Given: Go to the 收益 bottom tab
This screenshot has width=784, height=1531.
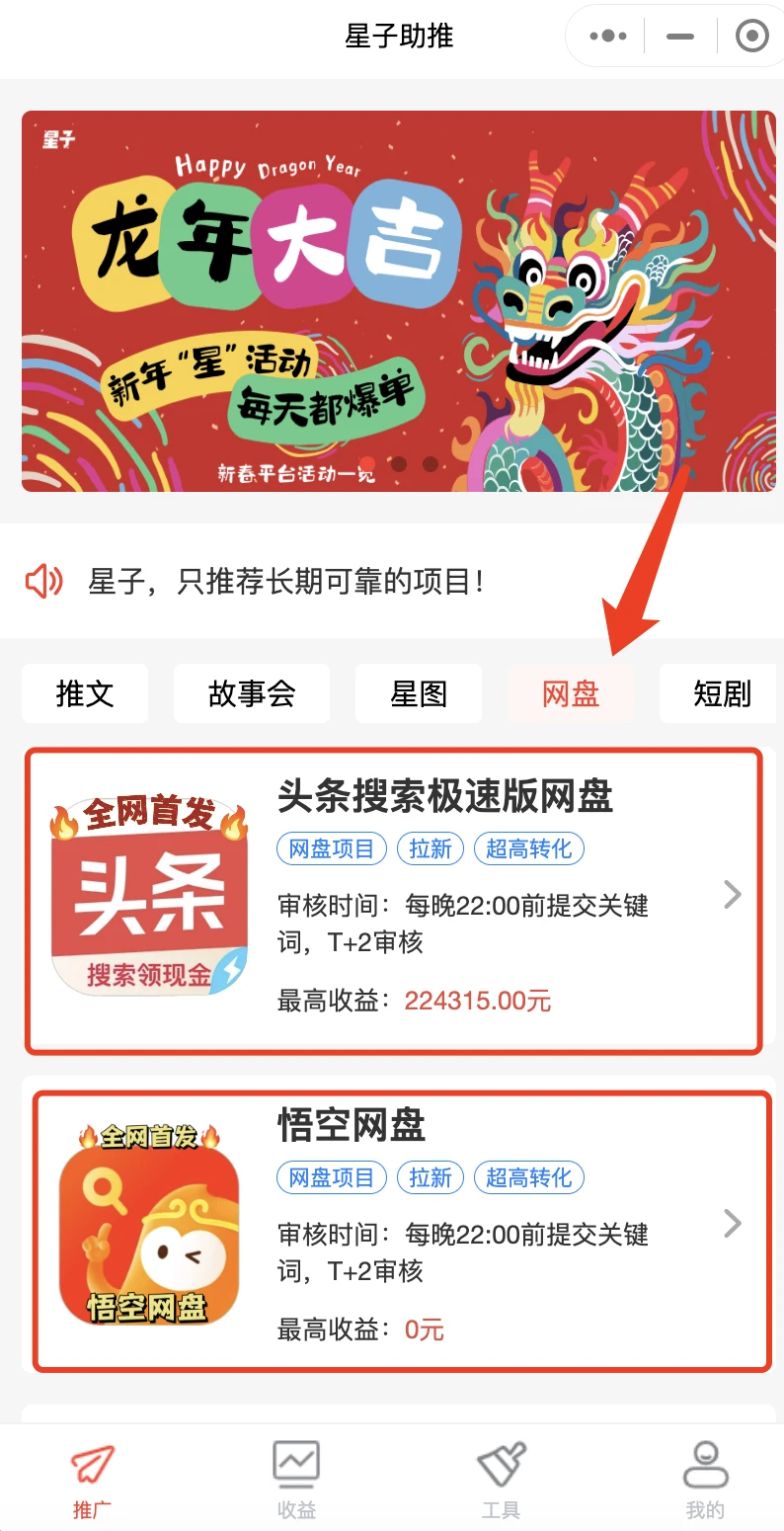Looking at the screenshot, I should click(x=296, y=1479).
